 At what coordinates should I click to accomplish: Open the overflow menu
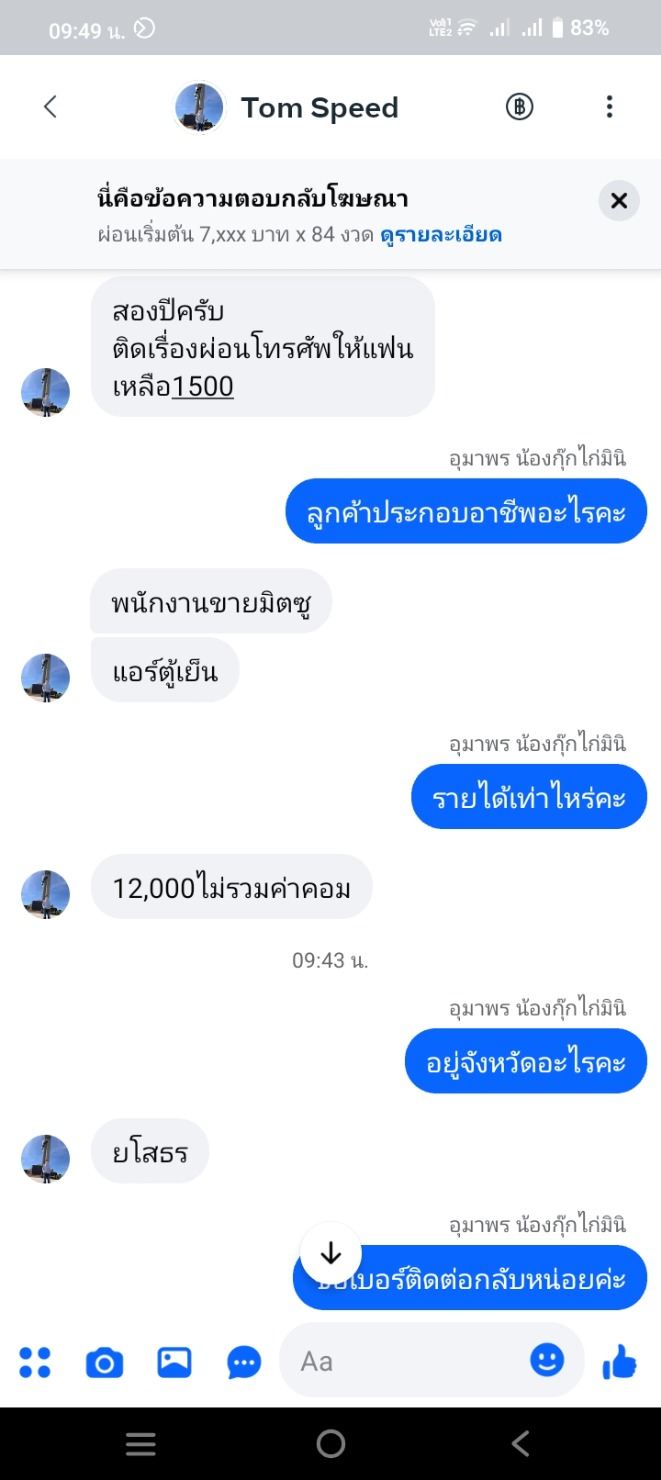pyautogui.click(x=609, y=107)
